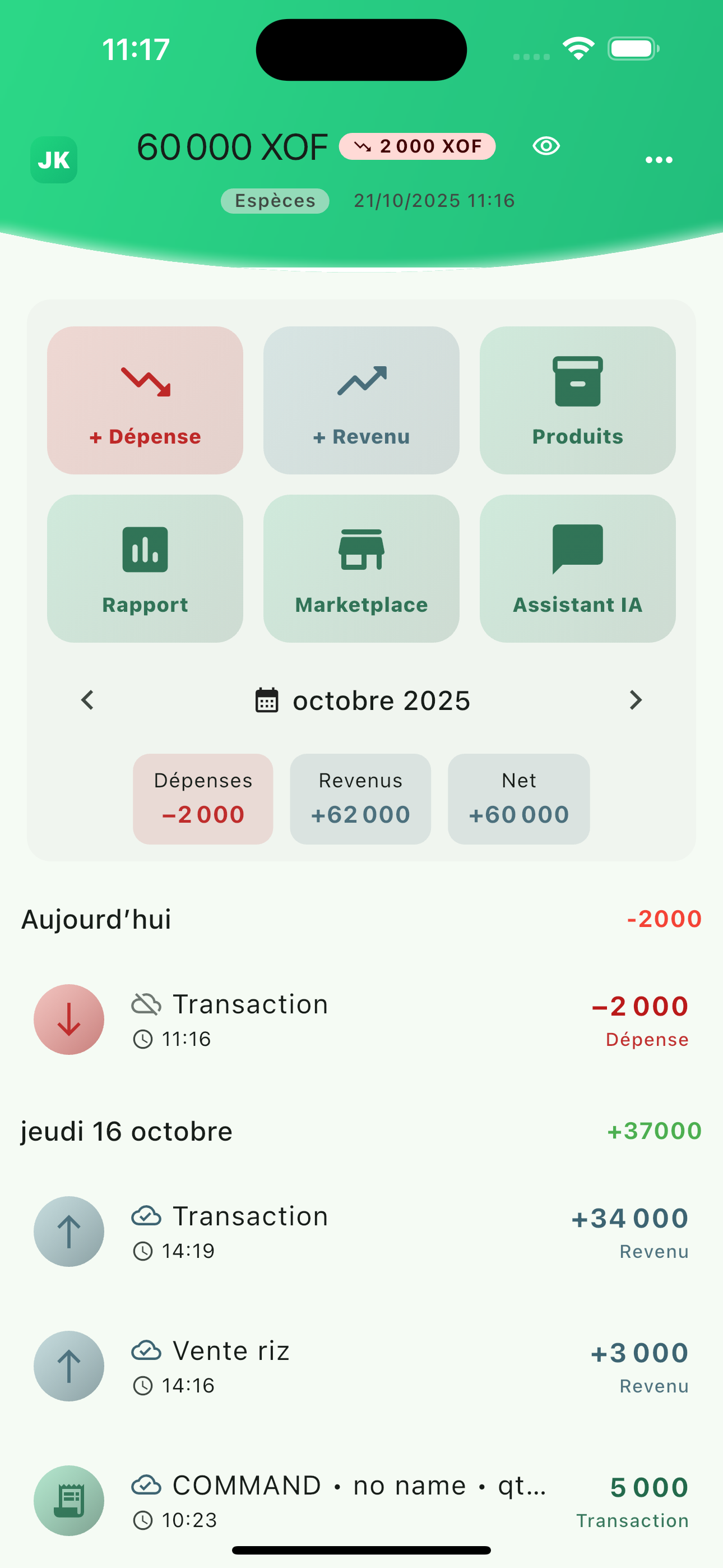The height and width of the screenshot is (1568, 723).
Task: Go to the Marketplace
Action: pos(361,568)
